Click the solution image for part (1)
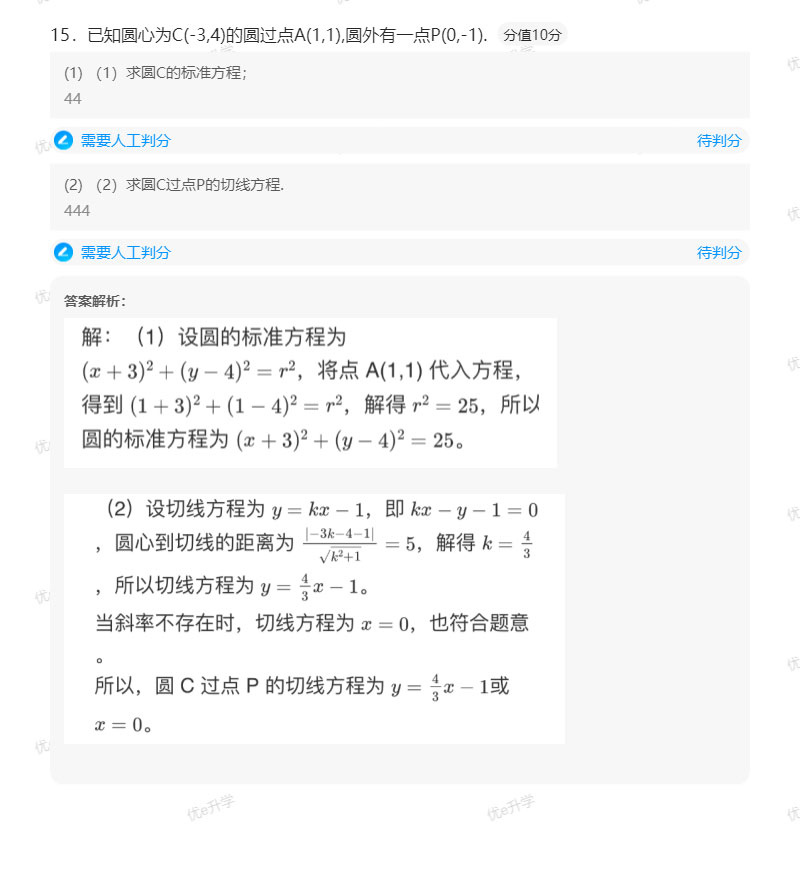Viewport: 800px width, 873px height. [312, 391]
